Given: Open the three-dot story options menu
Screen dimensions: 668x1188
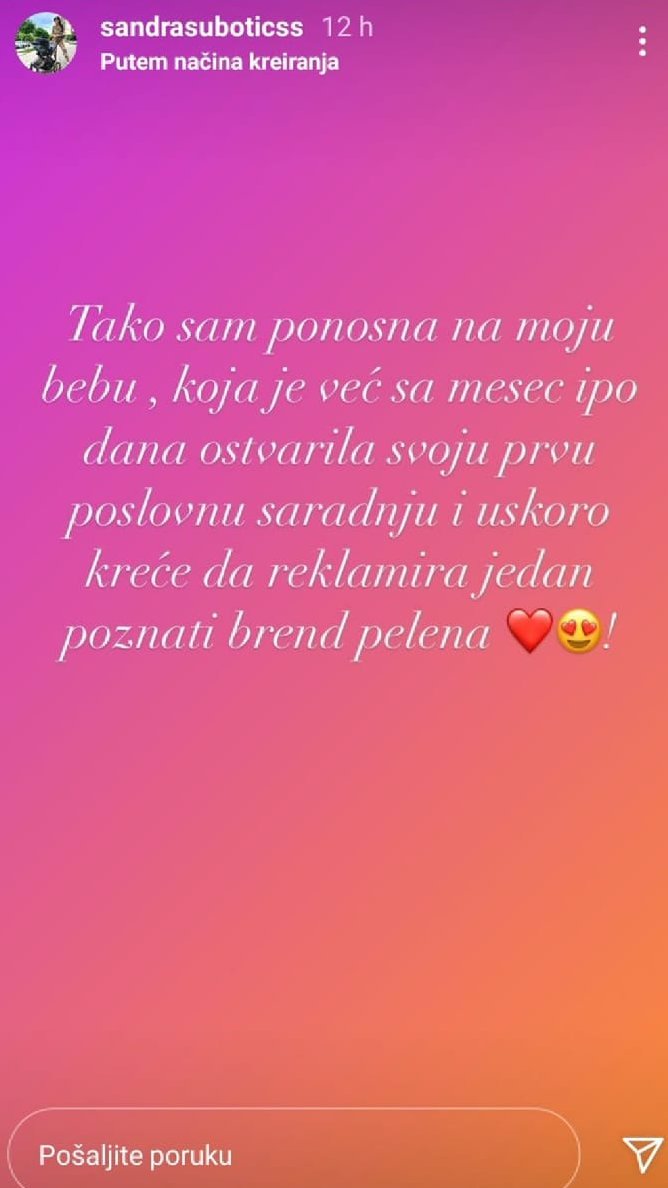Looking at the screenshot, I should 640,42.
